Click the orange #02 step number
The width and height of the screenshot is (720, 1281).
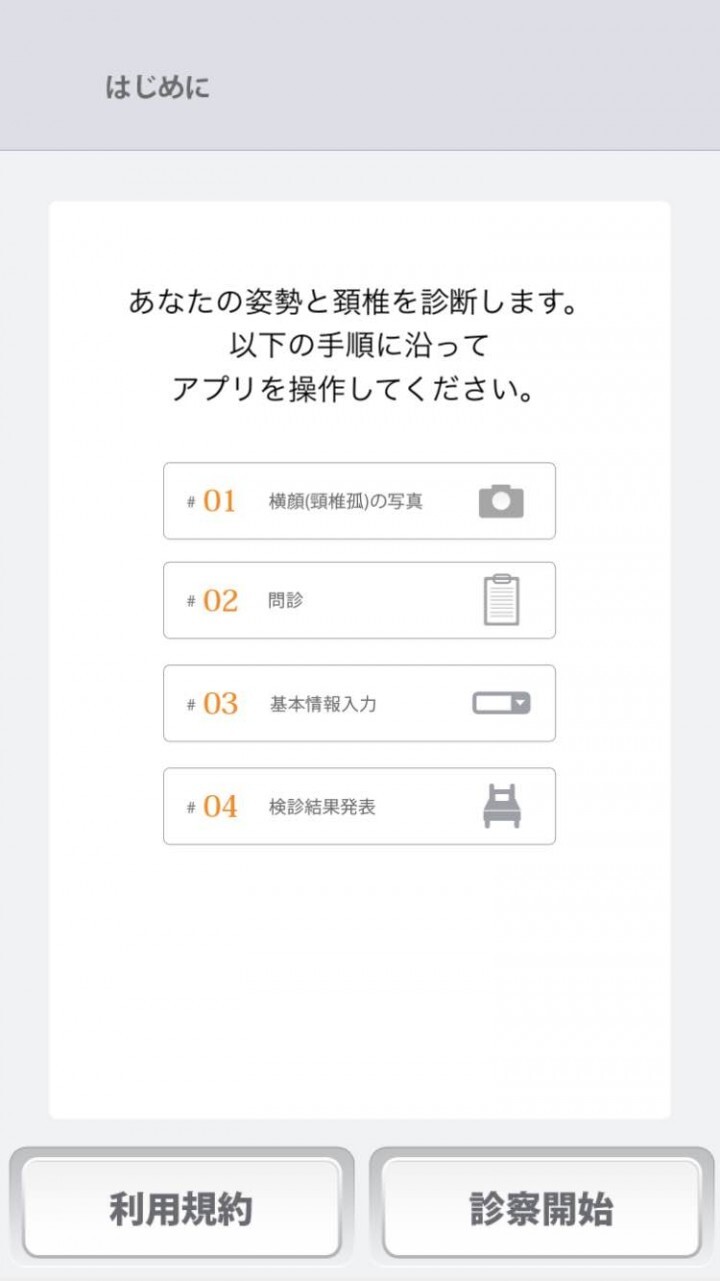(222, 600)
